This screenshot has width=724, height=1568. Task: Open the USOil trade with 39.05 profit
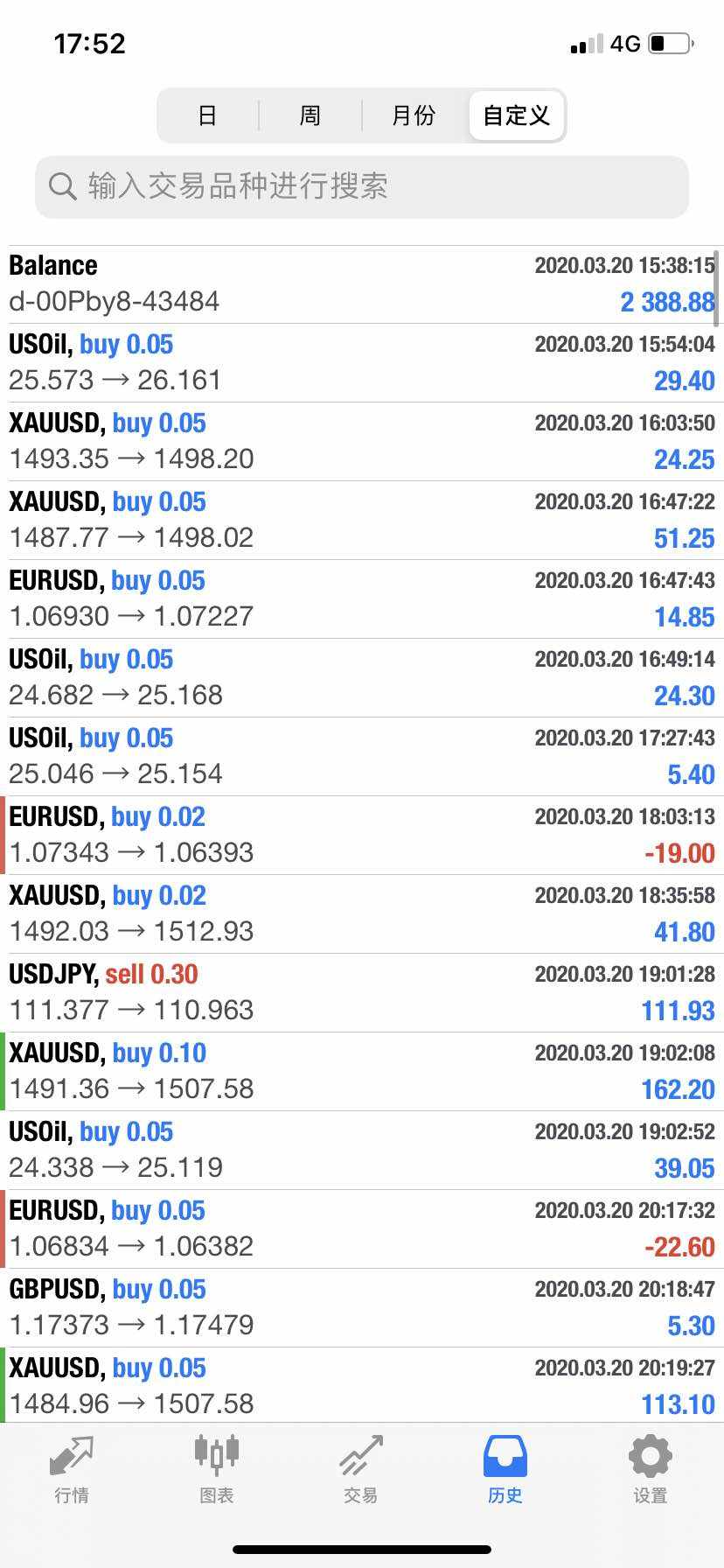[x=362, y=1151]
